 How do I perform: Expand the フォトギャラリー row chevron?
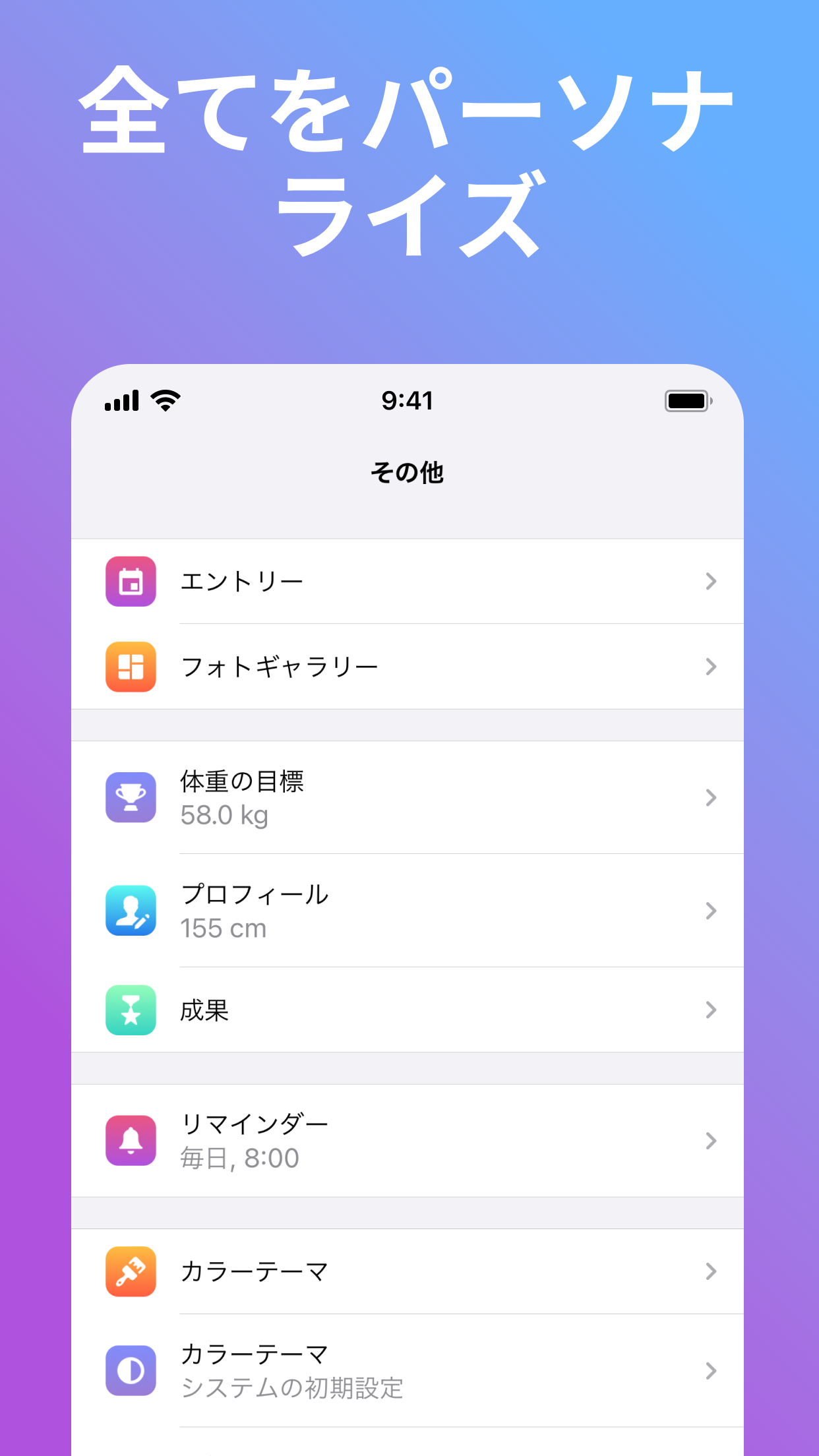coord(711,666)
